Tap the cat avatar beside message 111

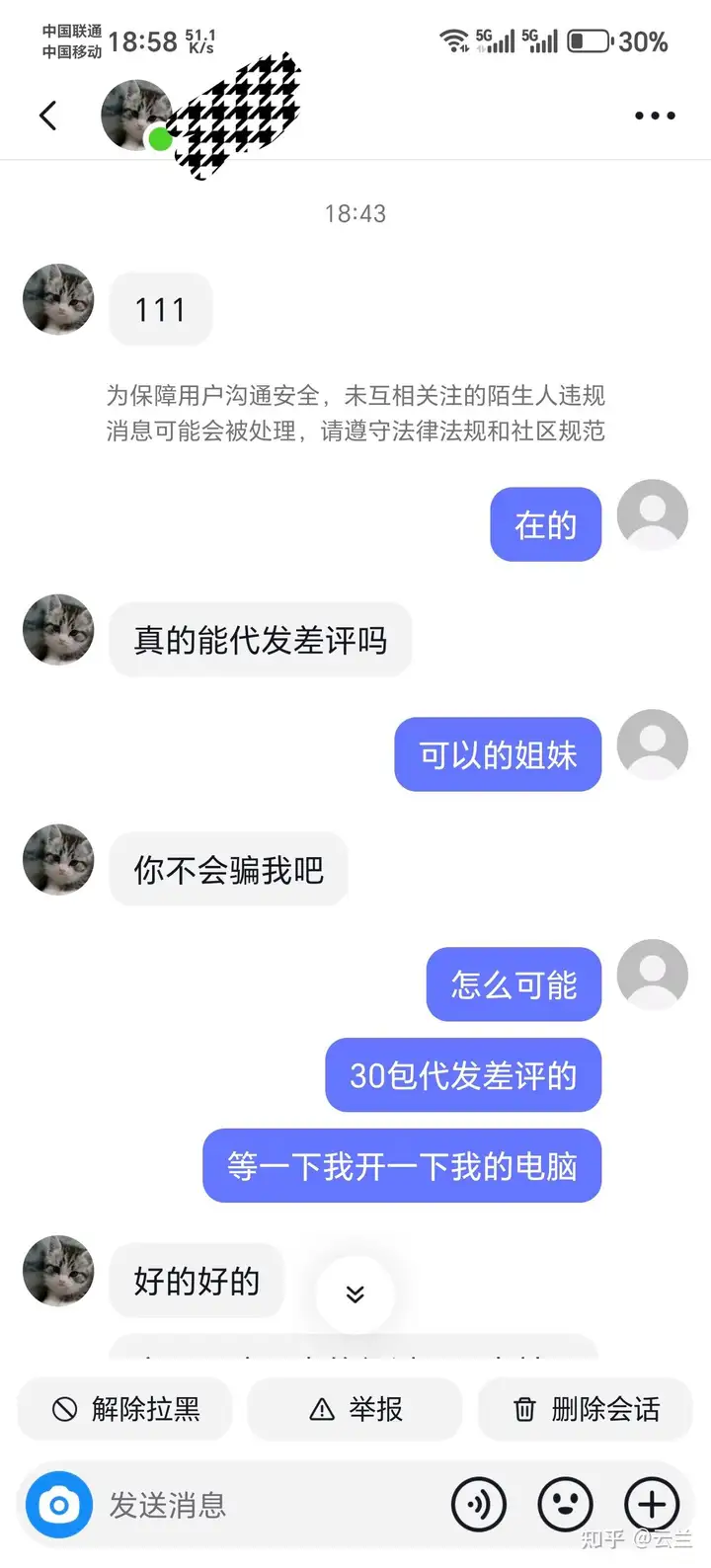coord(58,299)
